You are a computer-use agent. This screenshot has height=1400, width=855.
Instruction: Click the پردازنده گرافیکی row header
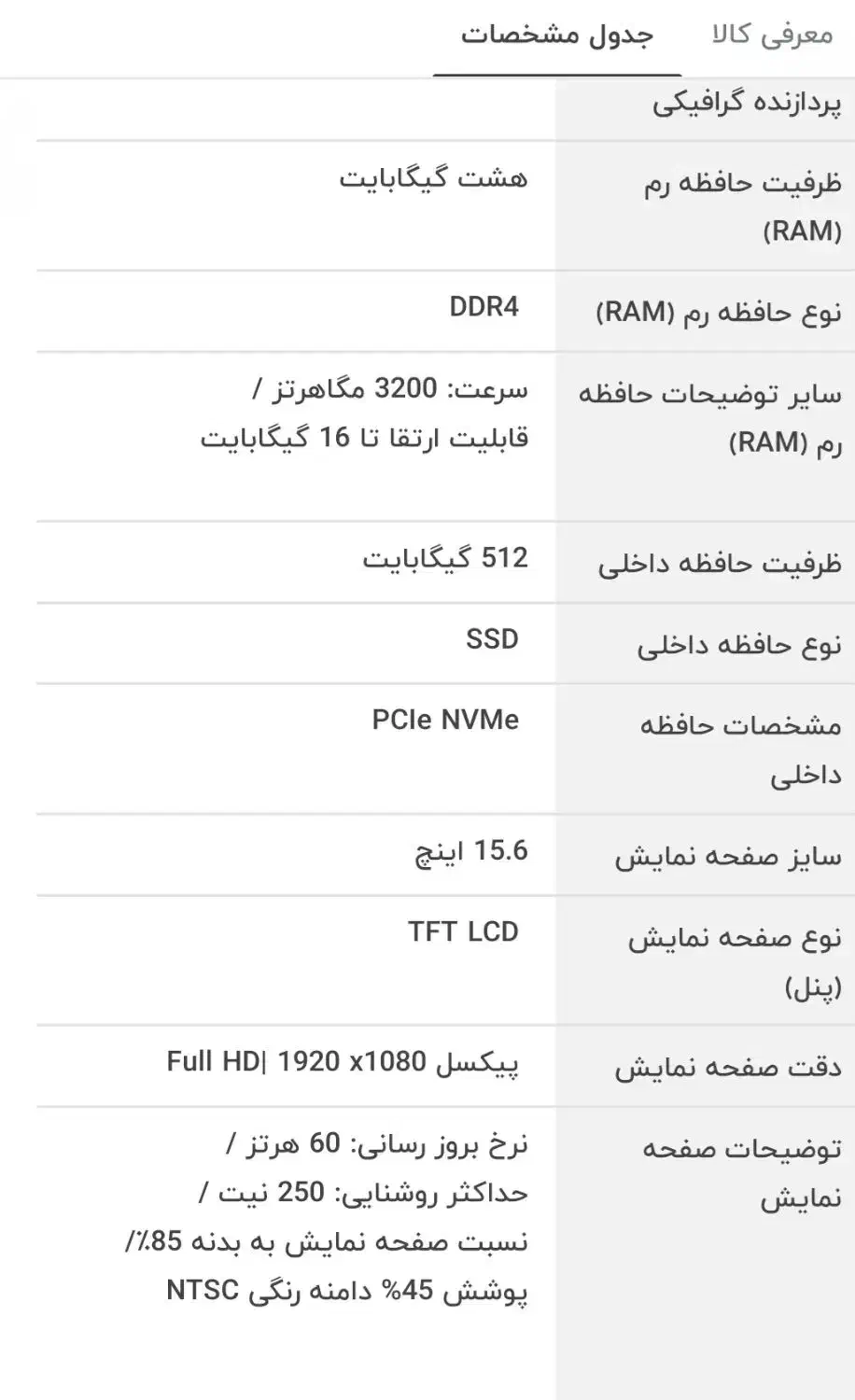747,106
